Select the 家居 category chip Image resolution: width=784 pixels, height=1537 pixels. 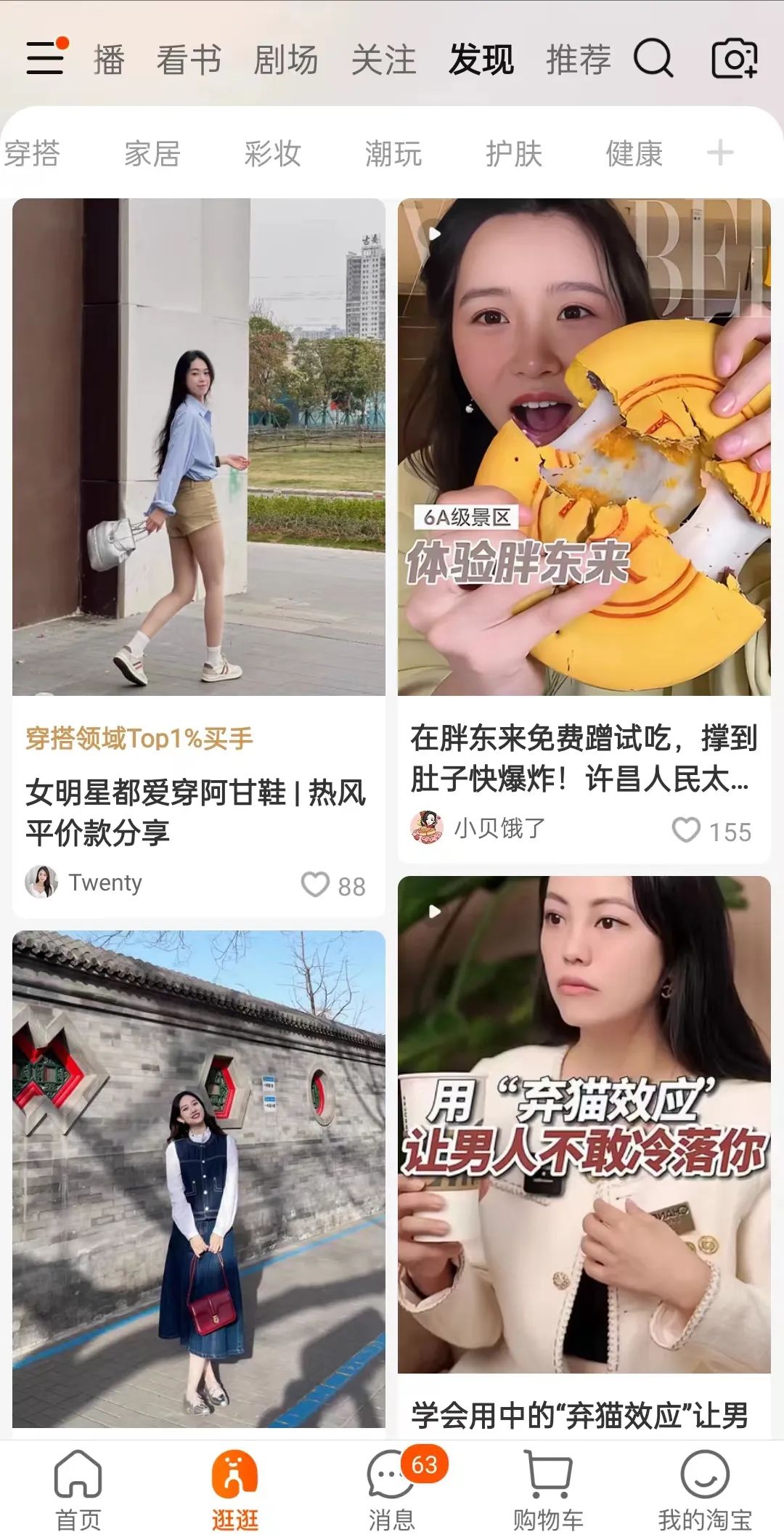coord(152,154)
